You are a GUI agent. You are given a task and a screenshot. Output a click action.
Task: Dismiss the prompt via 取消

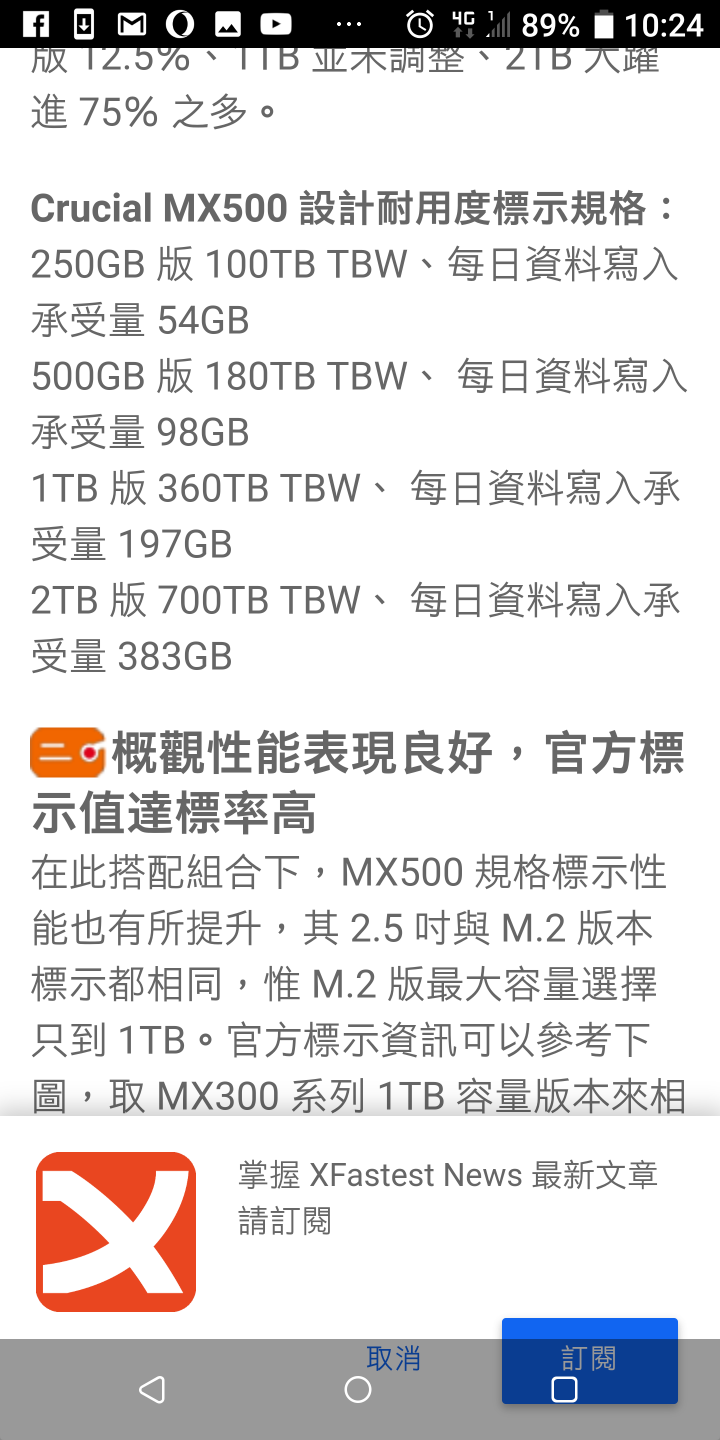(x=393, y=1358)
